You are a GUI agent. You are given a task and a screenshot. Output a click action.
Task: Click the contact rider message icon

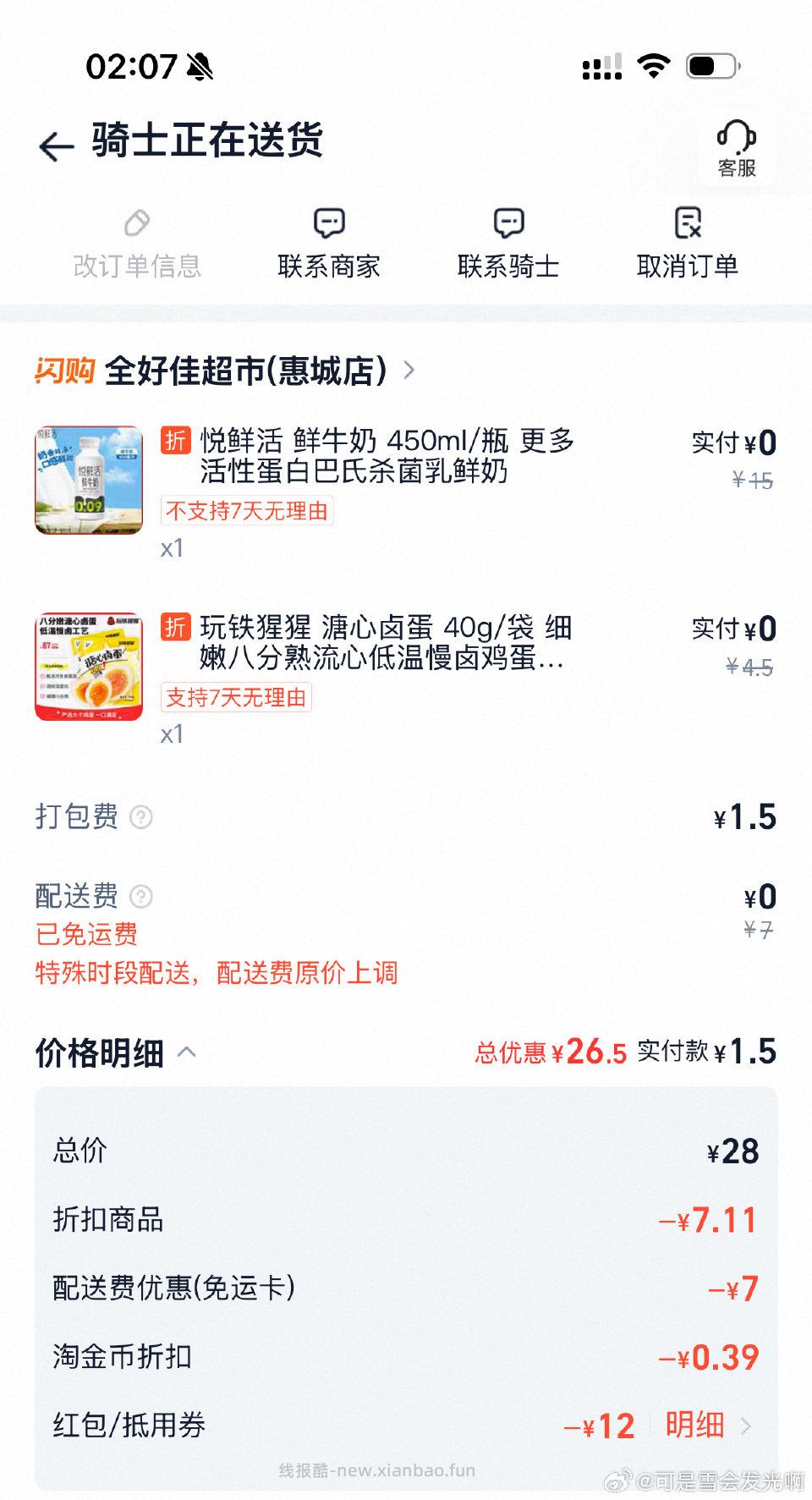point(508,224)
